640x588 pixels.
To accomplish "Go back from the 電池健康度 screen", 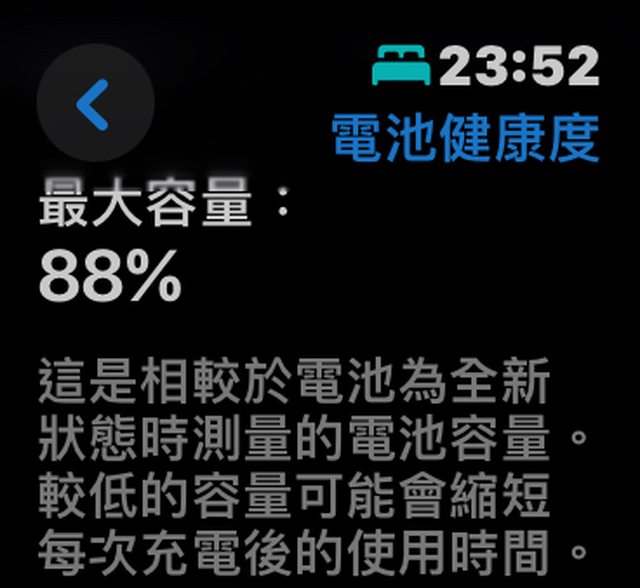I will (x=95, y=103).
